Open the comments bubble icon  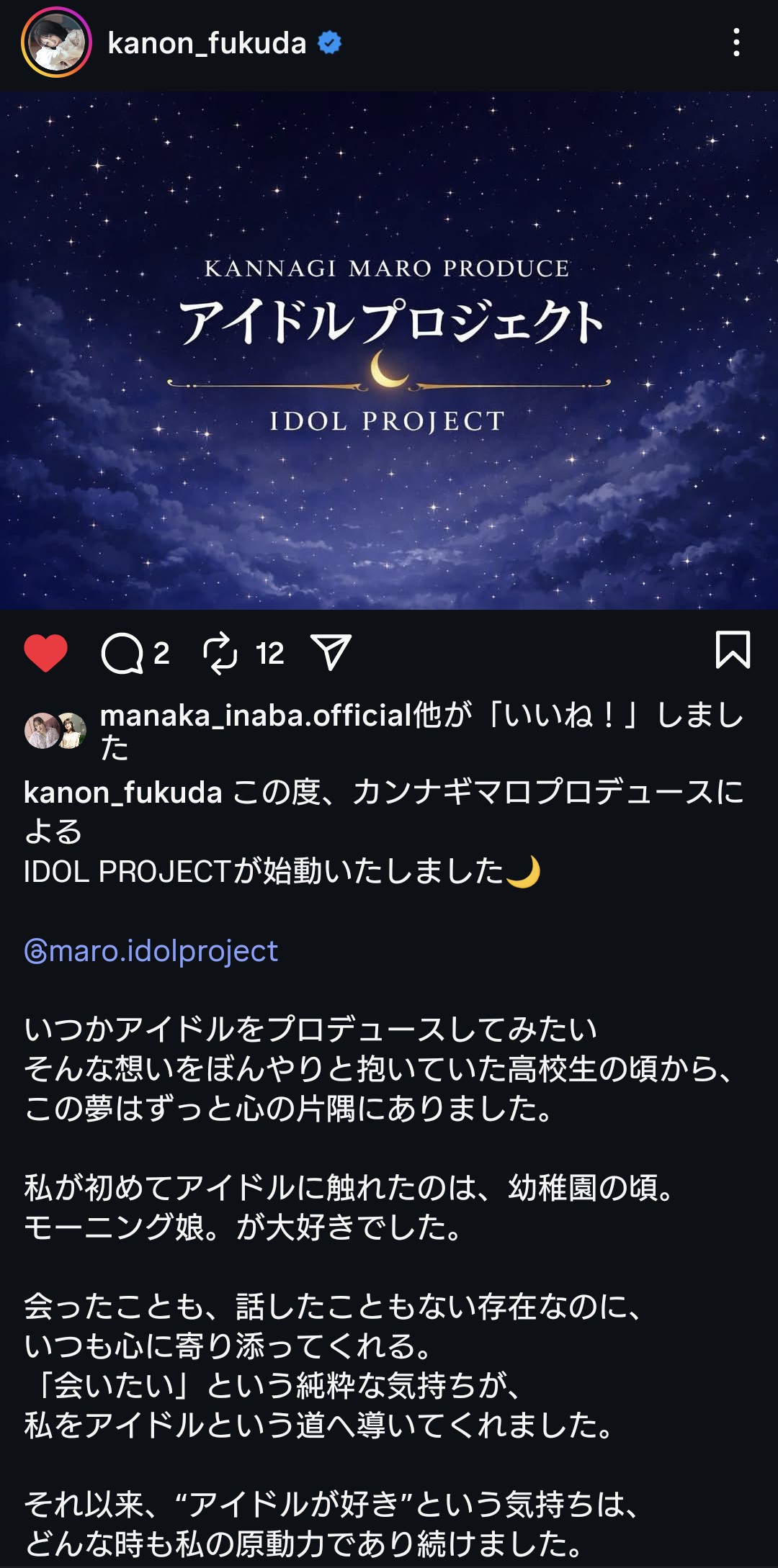[122, 654]
